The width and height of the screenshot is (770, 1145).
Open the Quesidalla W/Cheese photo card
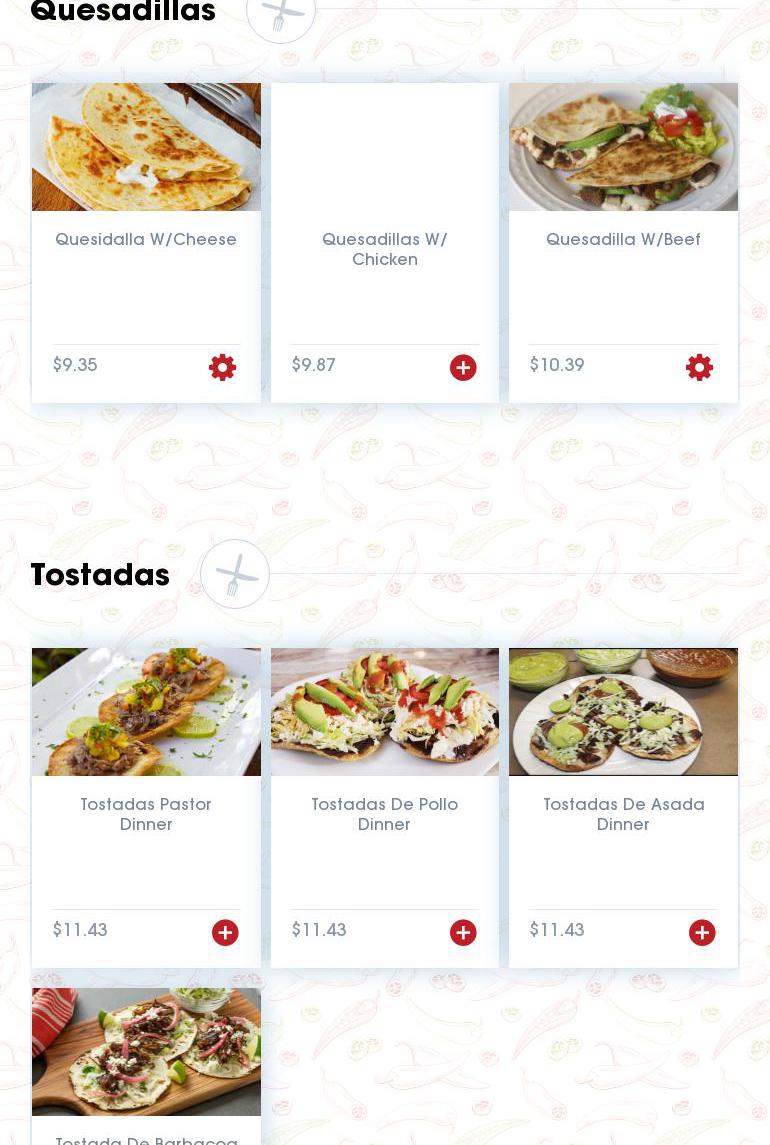point(146,147)
